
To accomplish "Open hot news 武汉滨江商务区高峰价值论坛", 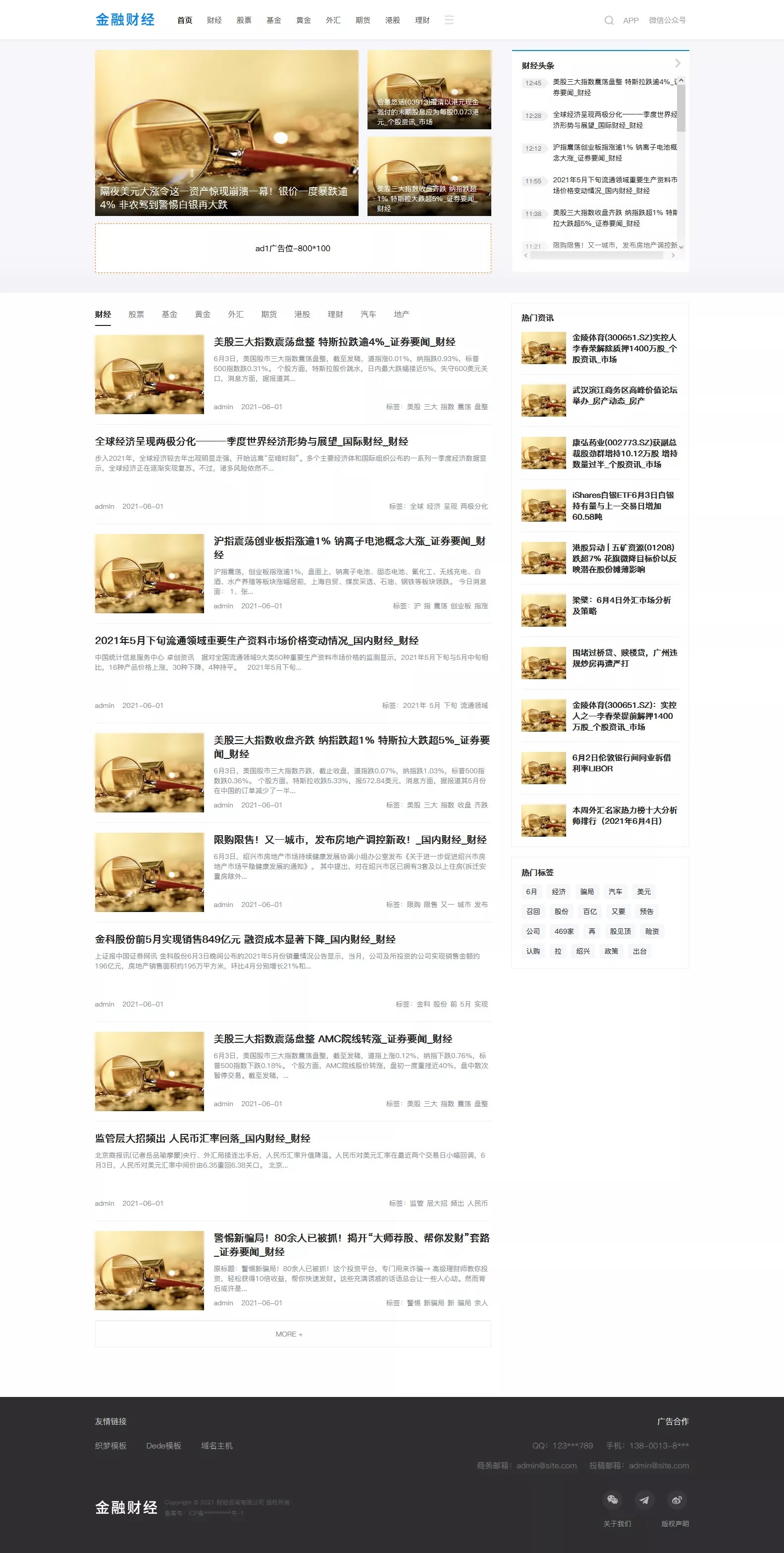I will [x=625, y=395].
